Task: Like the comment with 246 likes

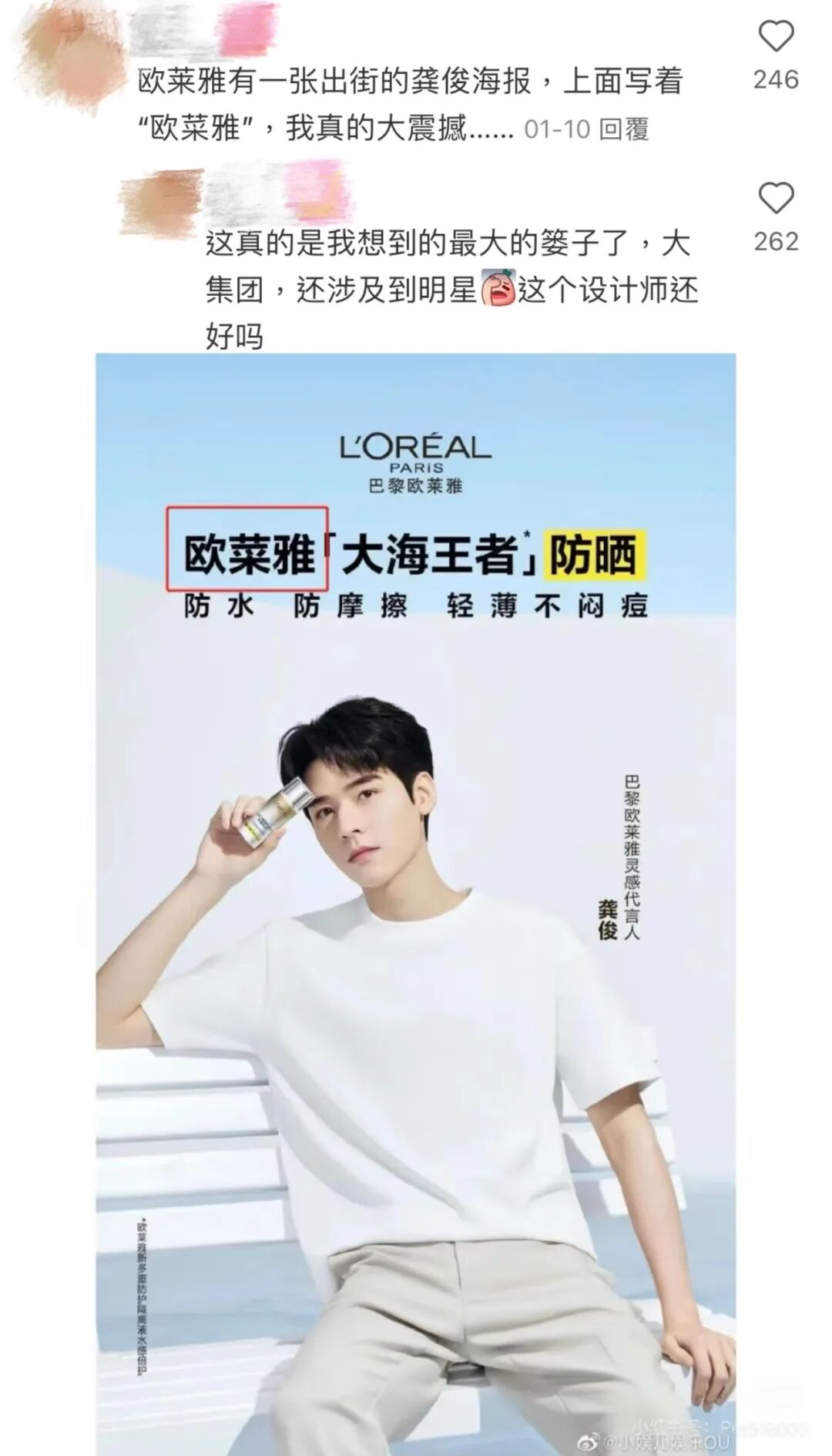Action: pyautogui.click(x=776, y=36)
